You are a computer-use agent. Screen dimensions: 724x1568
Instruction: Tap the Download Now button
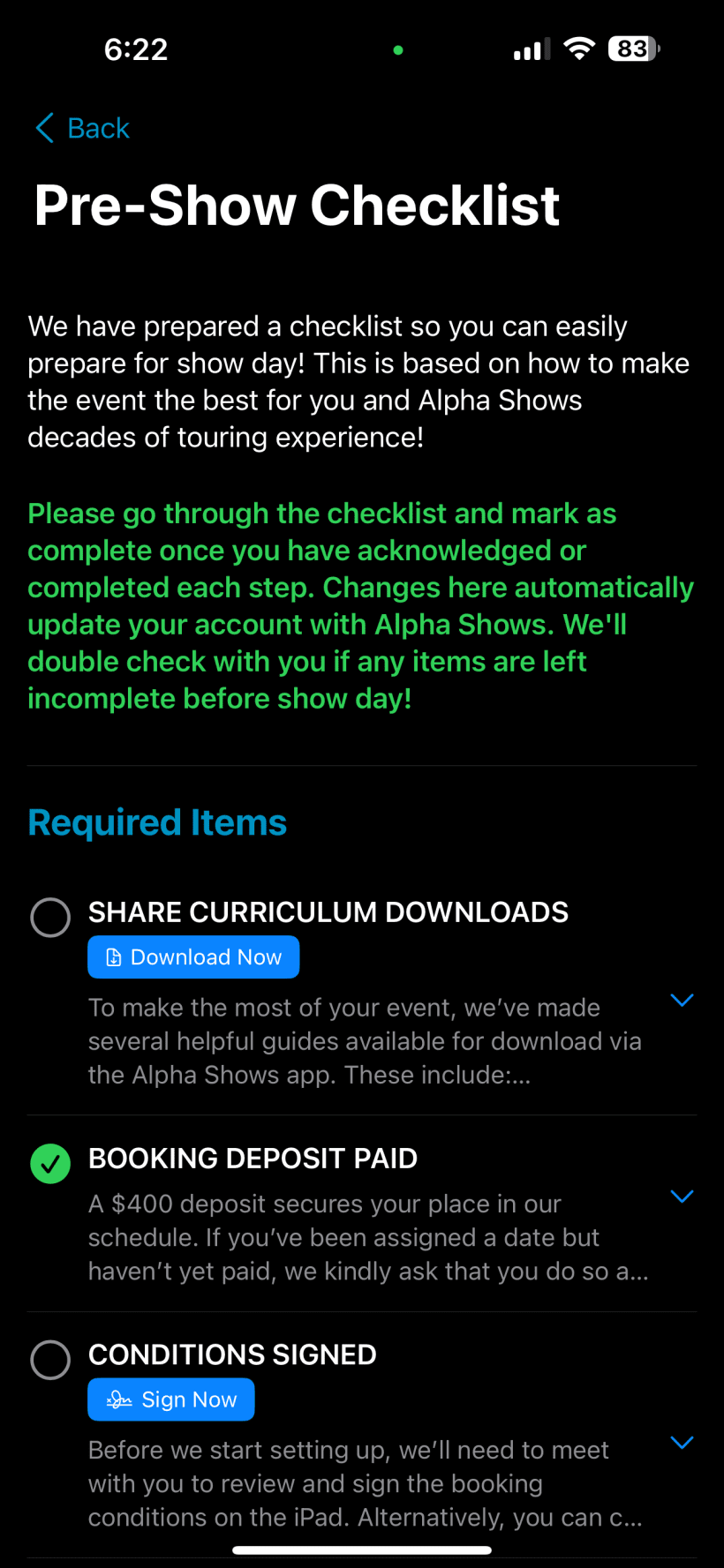click(193, 957)
